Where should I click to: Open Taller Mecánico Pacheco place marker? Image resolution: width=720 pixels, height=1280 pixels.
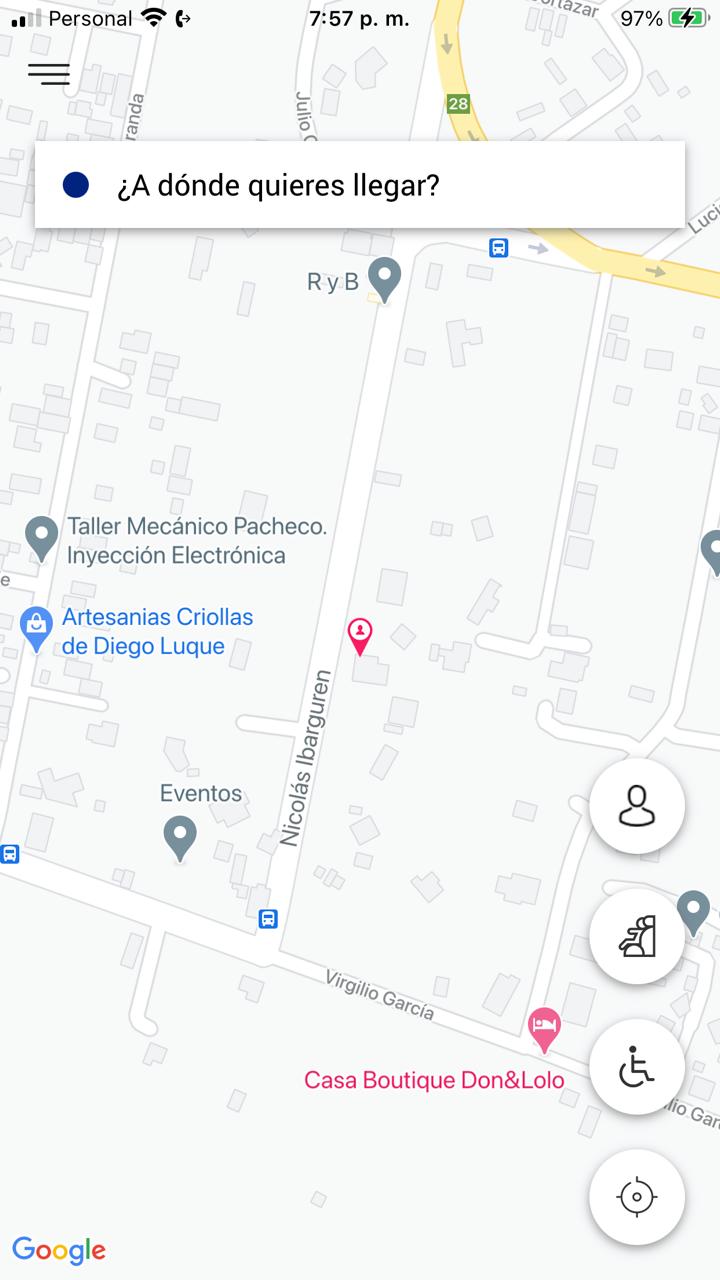[x=42, y=538]
